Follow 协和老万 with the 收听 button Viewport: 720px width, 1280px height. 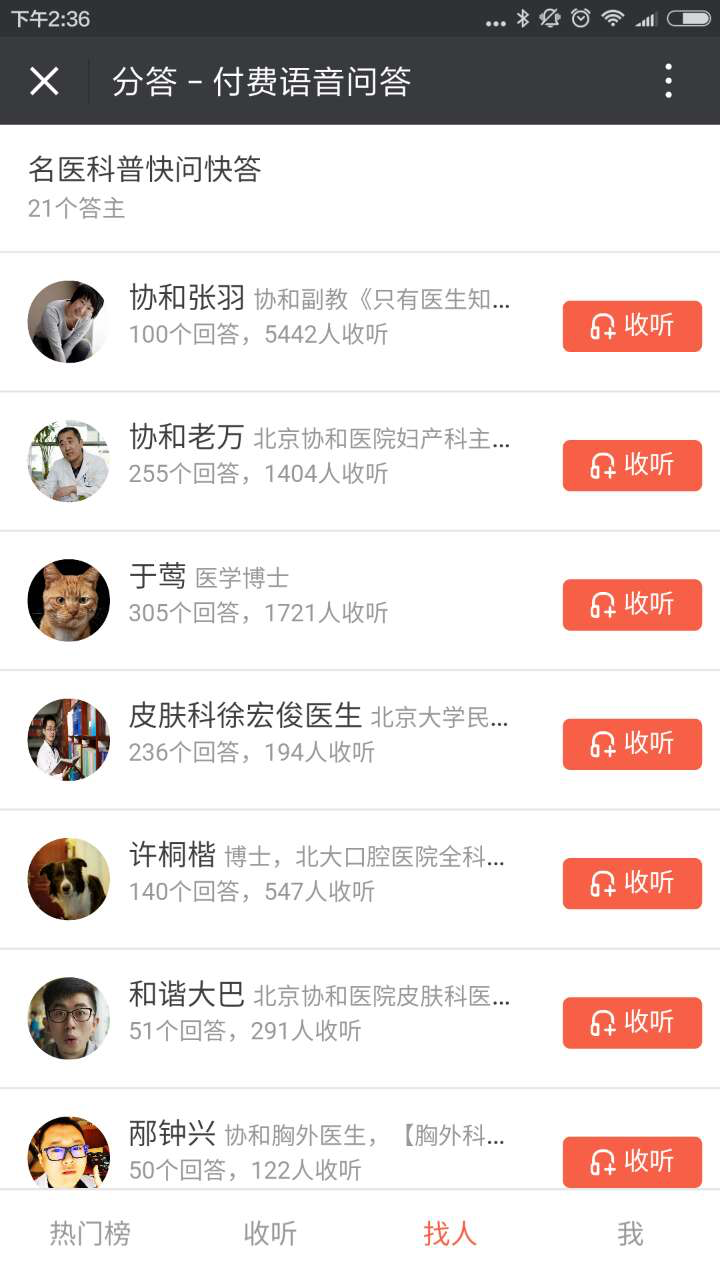click(x=632, y=465)
